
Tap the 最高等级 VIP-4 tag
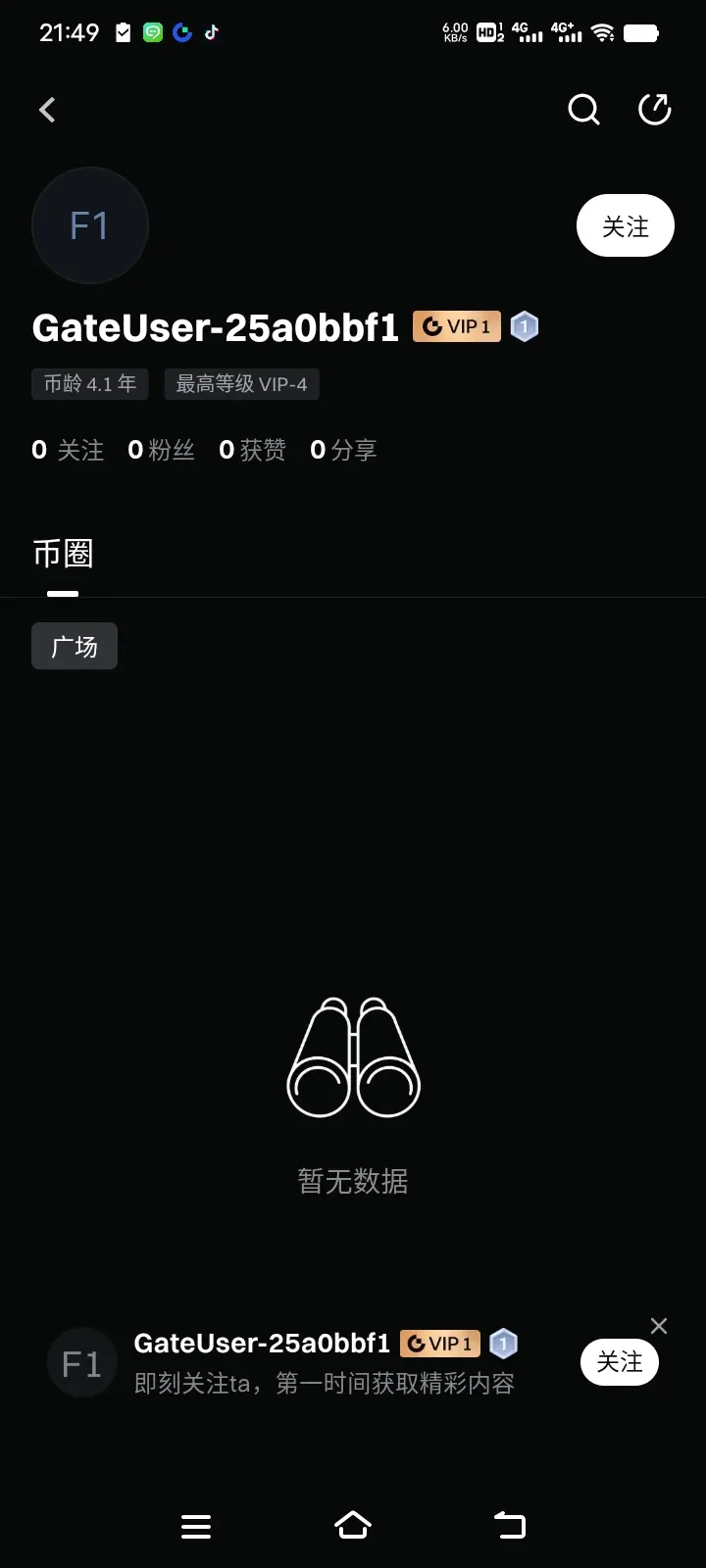(241, 384)
